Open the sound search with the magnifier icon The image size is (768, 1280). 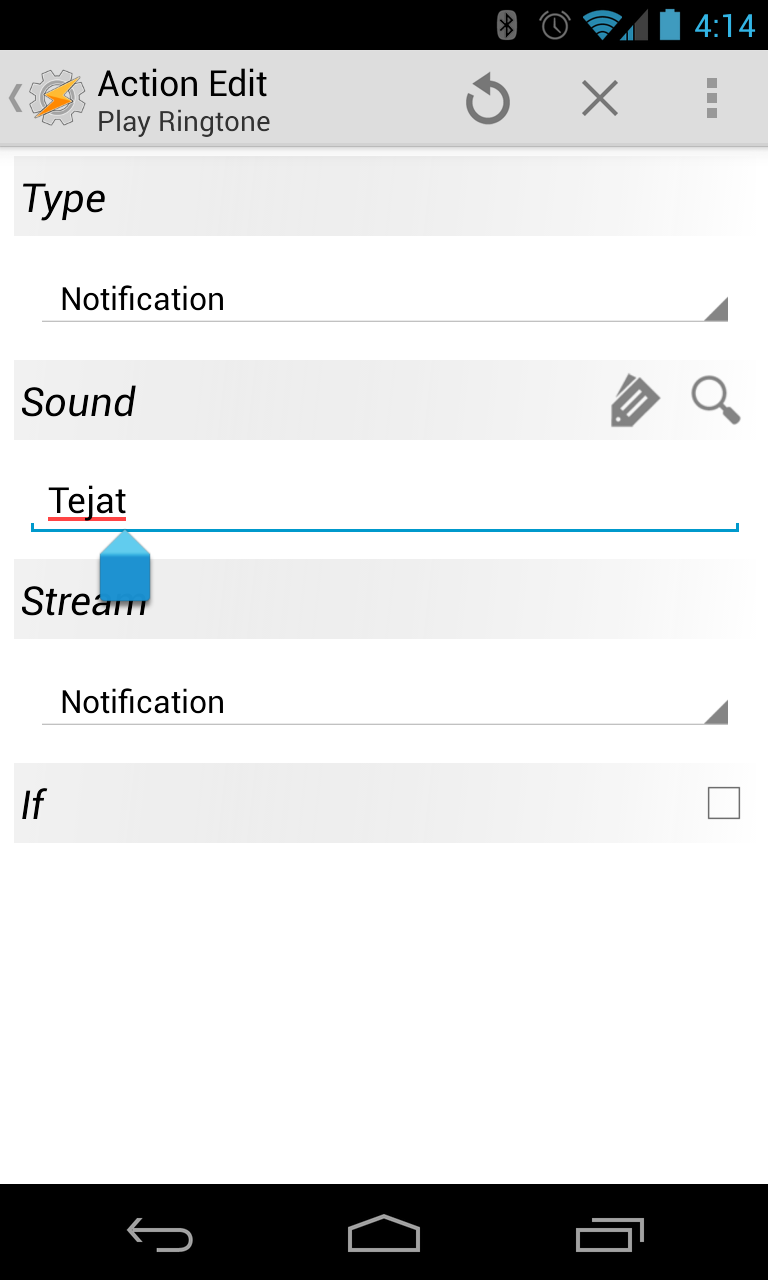[x=716, y=400]
